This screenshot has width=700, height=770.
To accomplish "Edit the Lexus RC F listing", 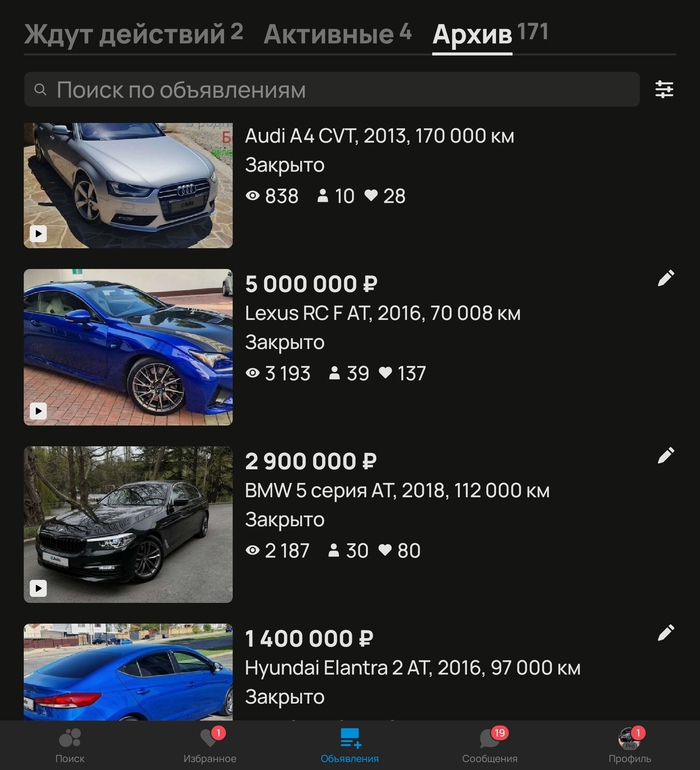I will [666, 279].
